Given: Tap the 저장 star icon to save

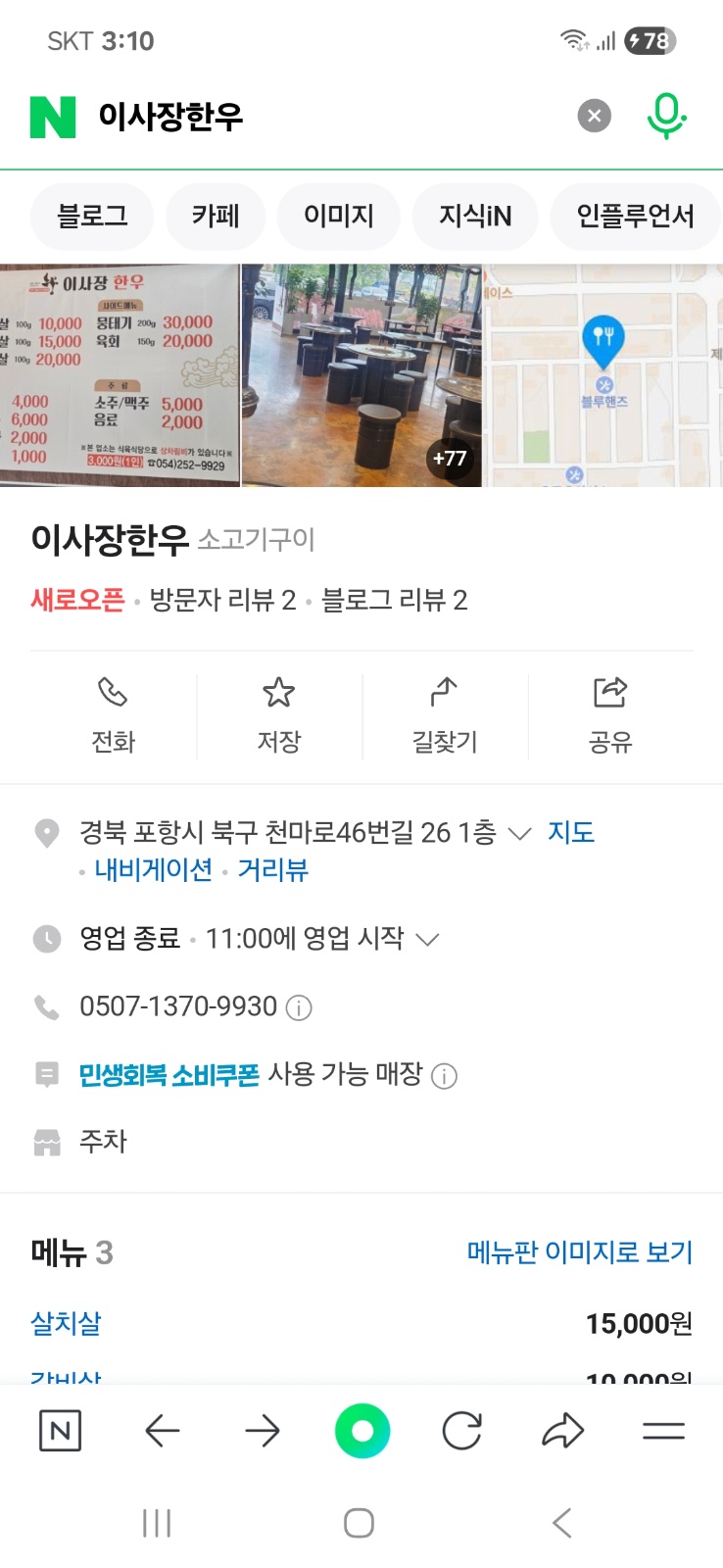Looking at the screenshot, I should [278, 715].
